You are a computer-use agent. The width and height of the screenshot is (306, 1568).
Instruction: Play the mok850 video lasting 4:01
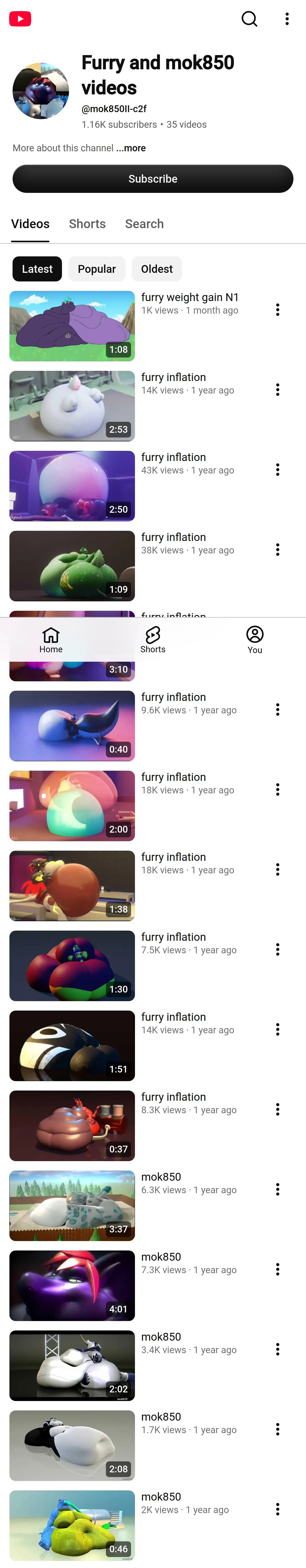click(x=72, y=1285)
